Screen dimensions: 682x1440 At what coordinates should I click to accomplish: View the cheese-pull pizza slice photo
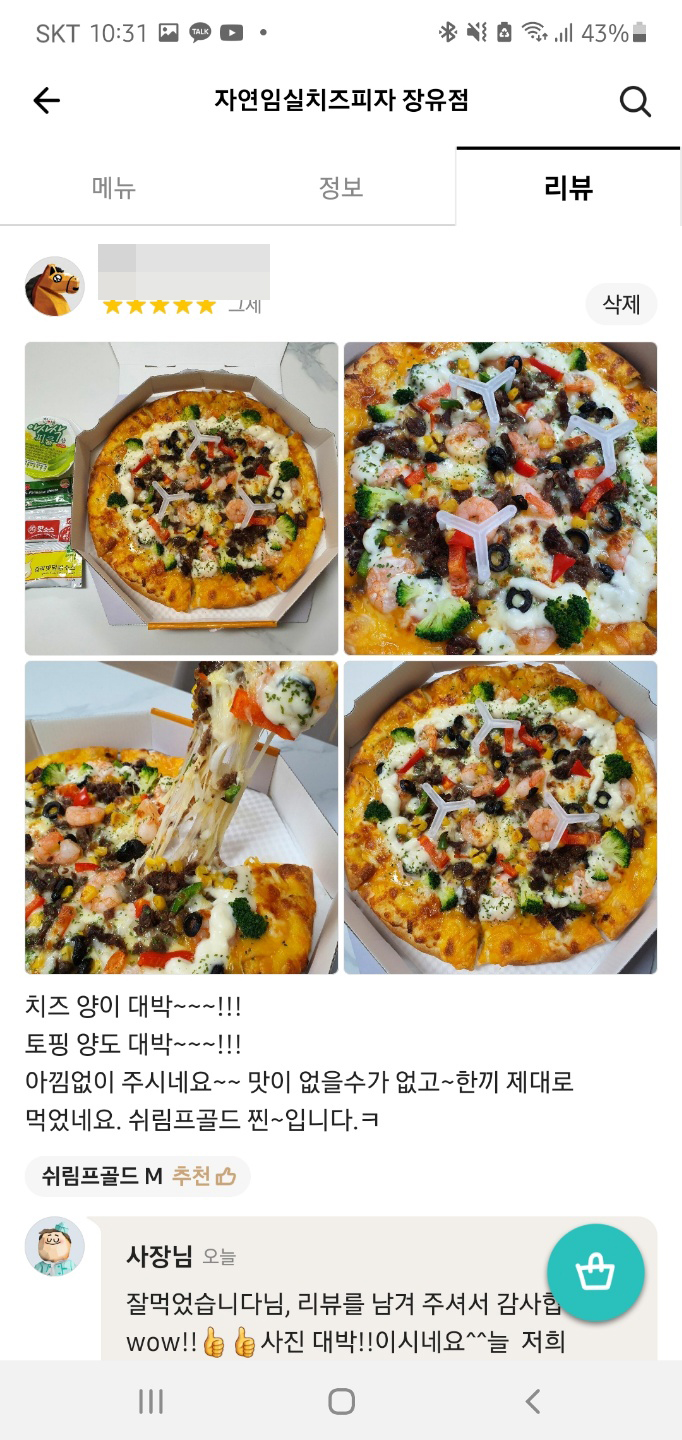[181, 817]
